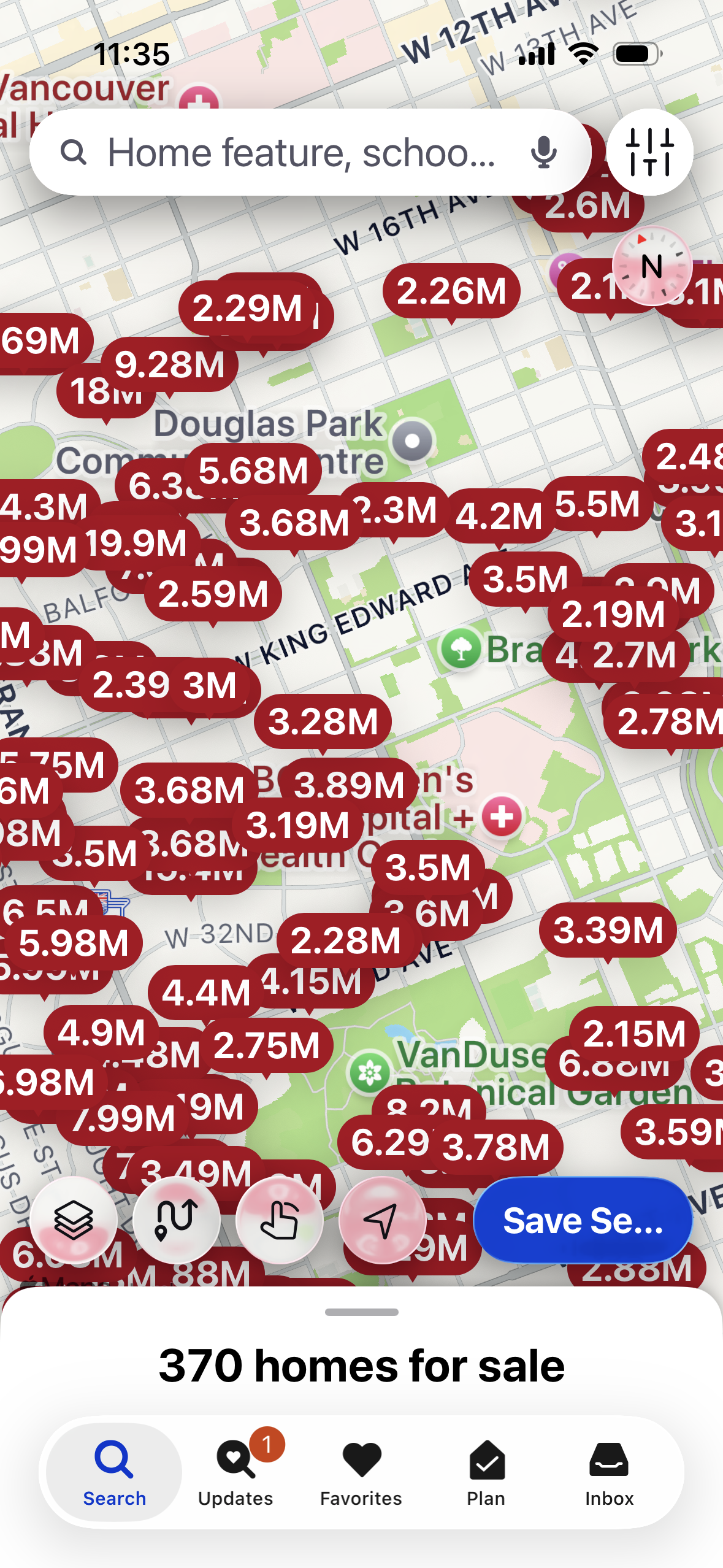The width and height of the screenshot is (723, 1568).
Task: Open the commute route button
Action: point(177,1220)
